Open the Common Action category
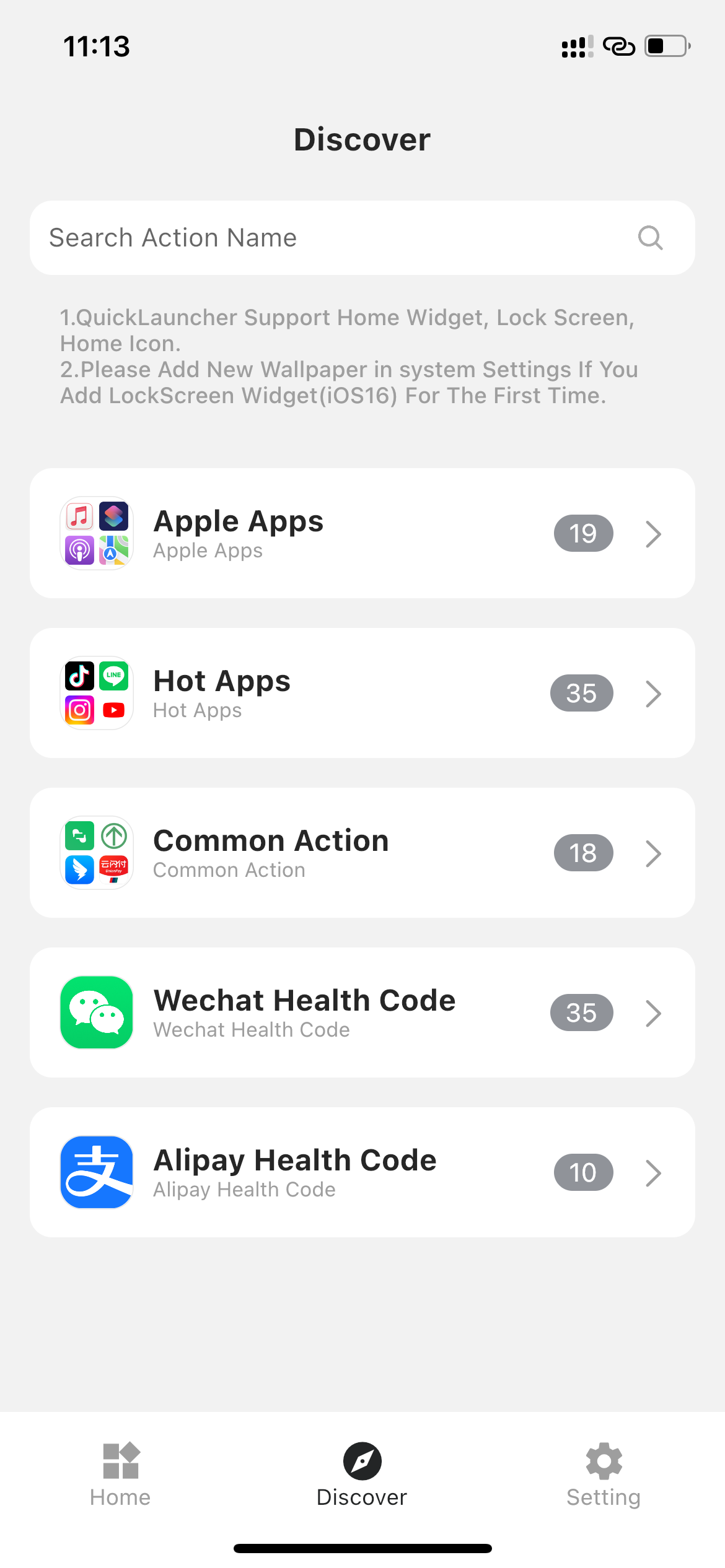This screenshot has width=725, height=1568. click(362, 853)
